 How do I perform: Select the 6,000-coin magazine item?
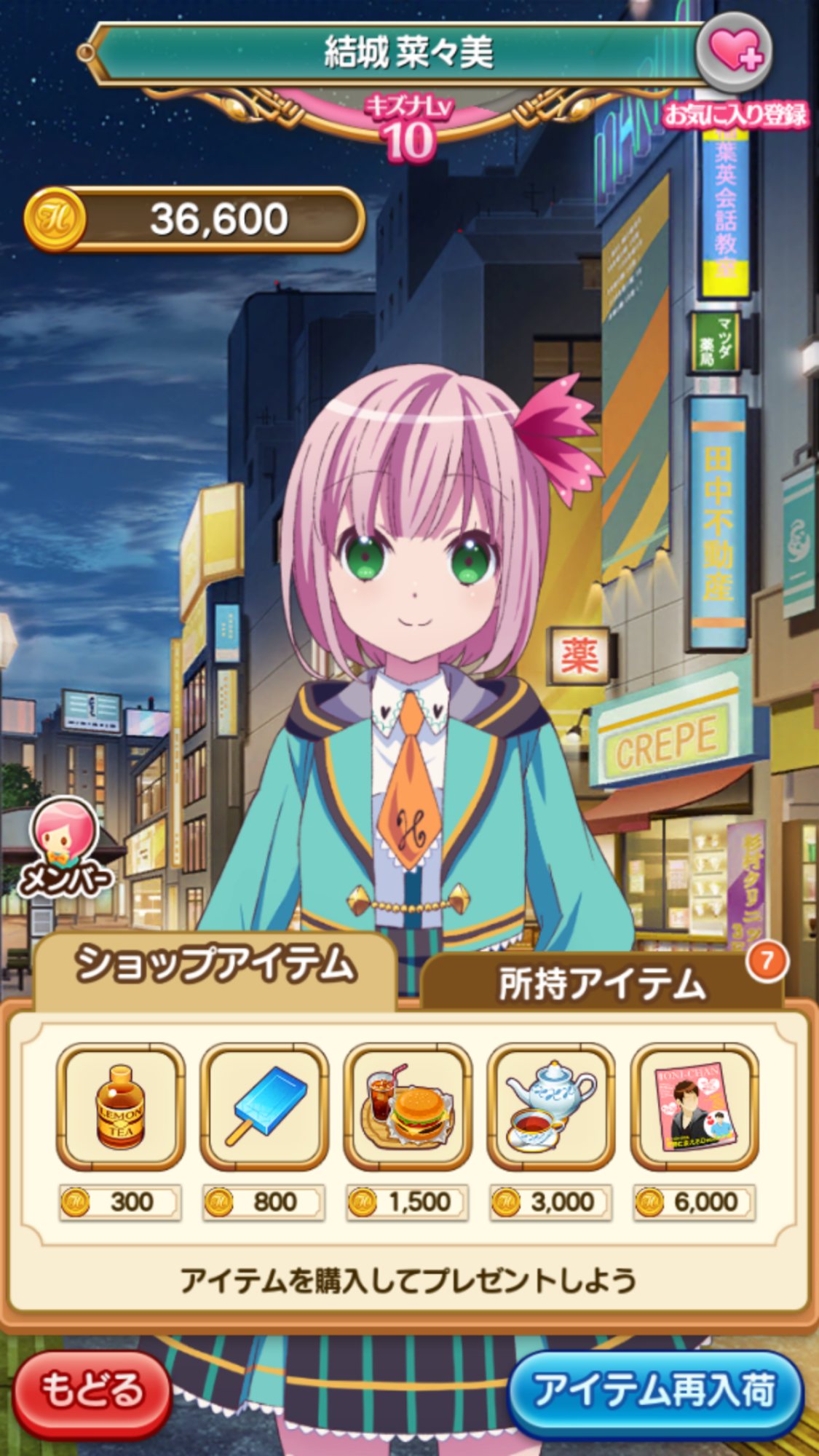pyautogui.click(x=695, y=1107)
